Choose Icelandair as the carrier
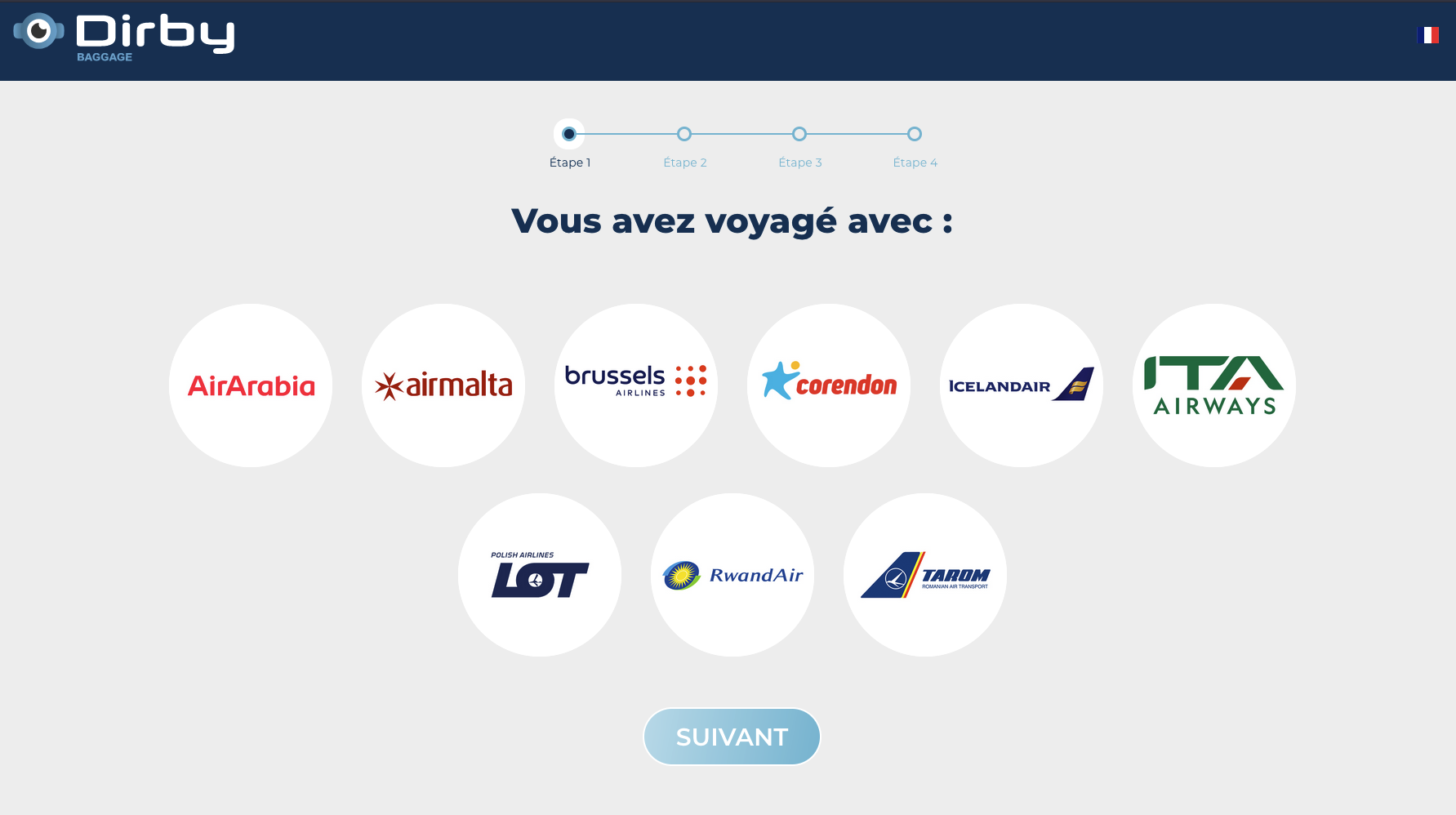 pos(1022,385)
